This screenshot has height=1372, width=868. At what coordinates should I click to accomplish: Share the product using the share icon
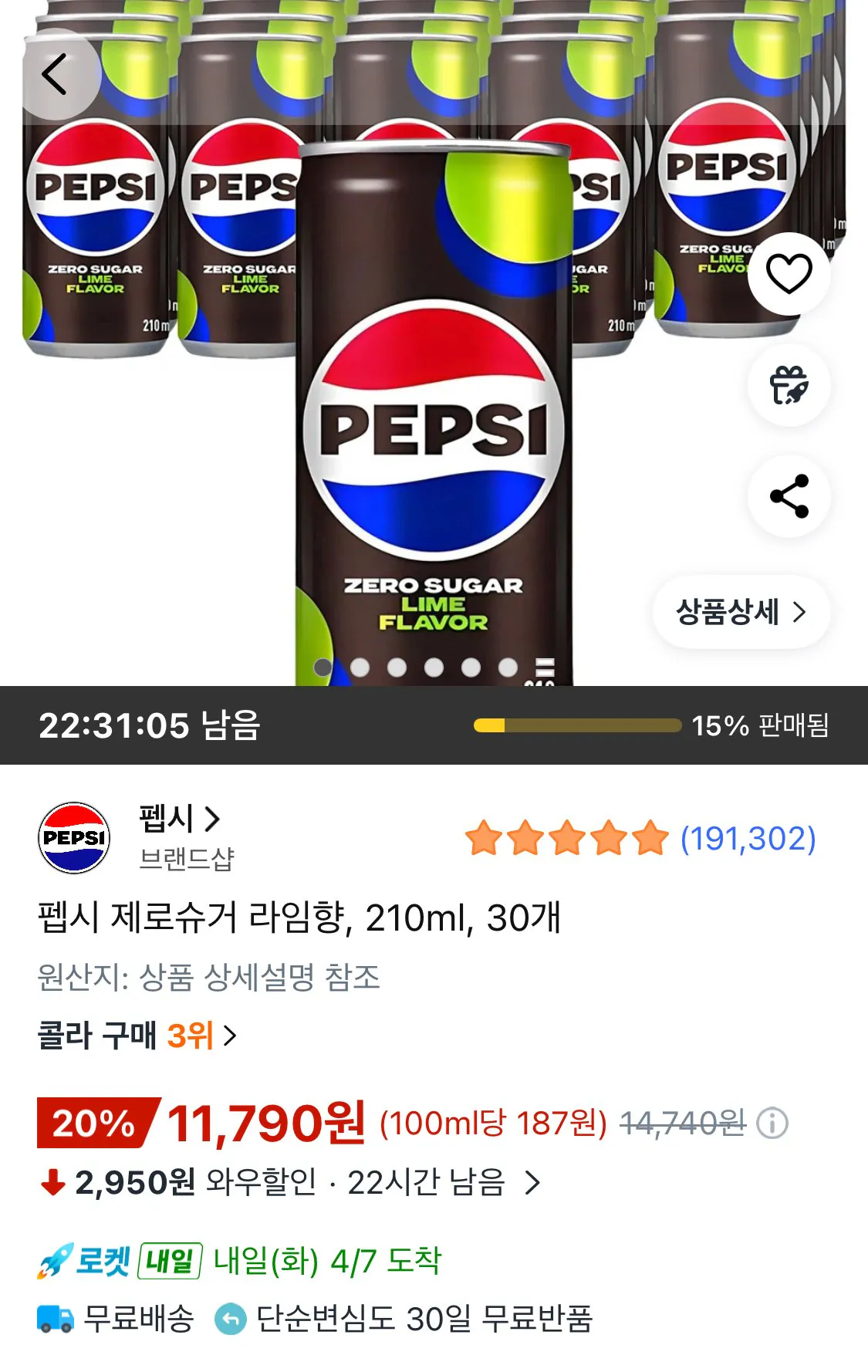(789, 498)
